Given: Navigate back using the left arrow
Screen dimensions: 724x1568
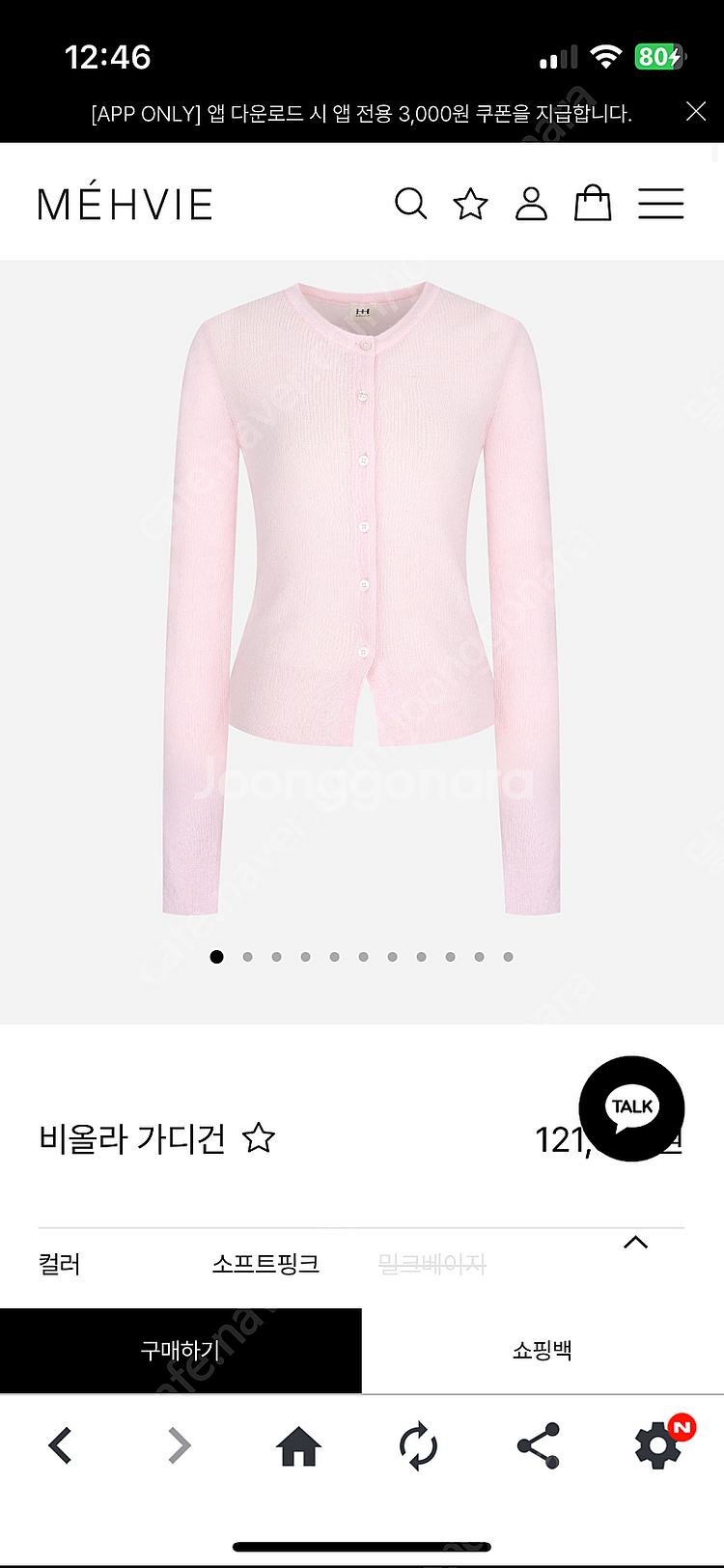Looking at the screenshot, I should tap(60, 1445).
